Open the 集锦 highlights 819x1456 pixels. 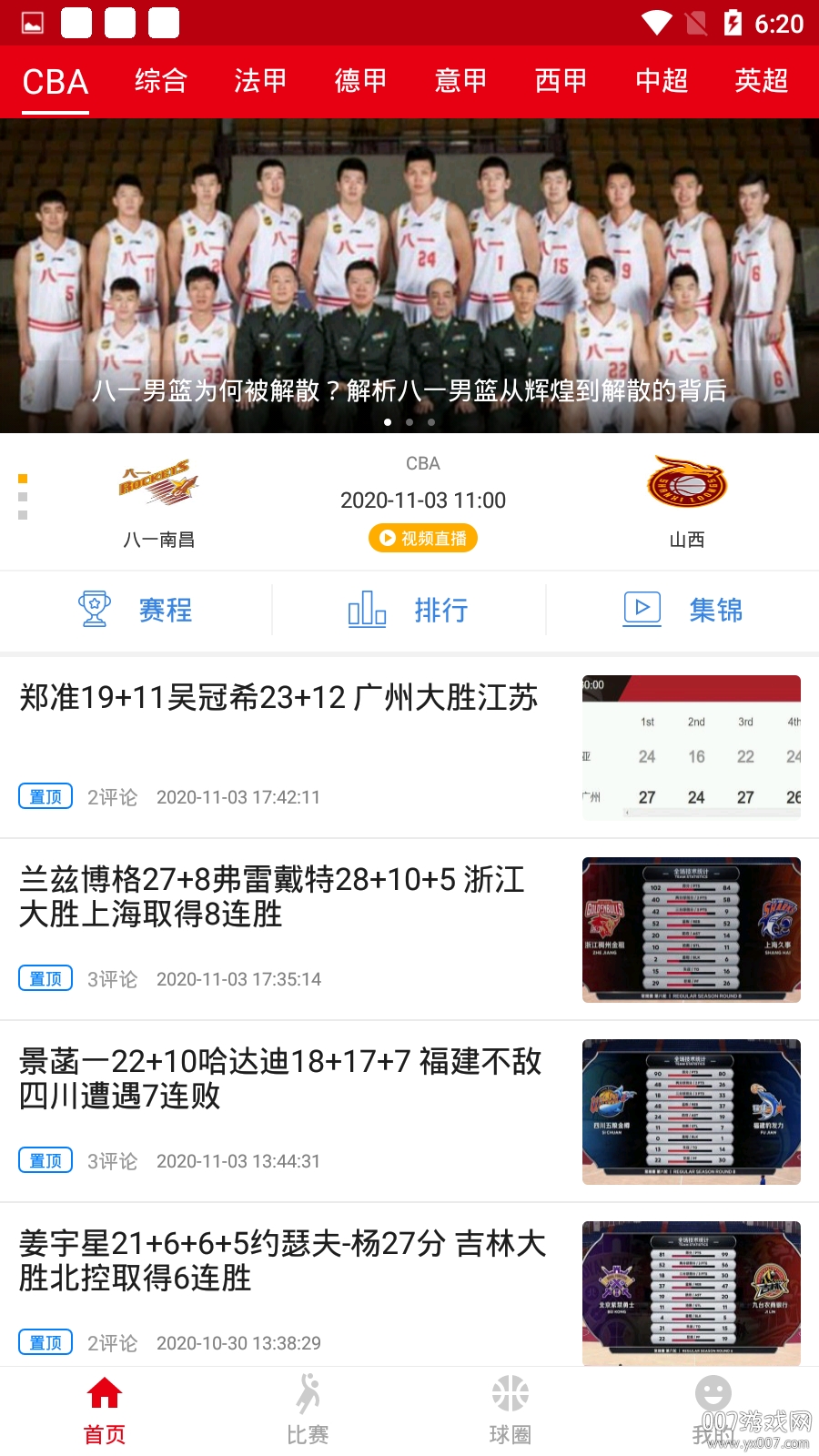tap(682, 610)
